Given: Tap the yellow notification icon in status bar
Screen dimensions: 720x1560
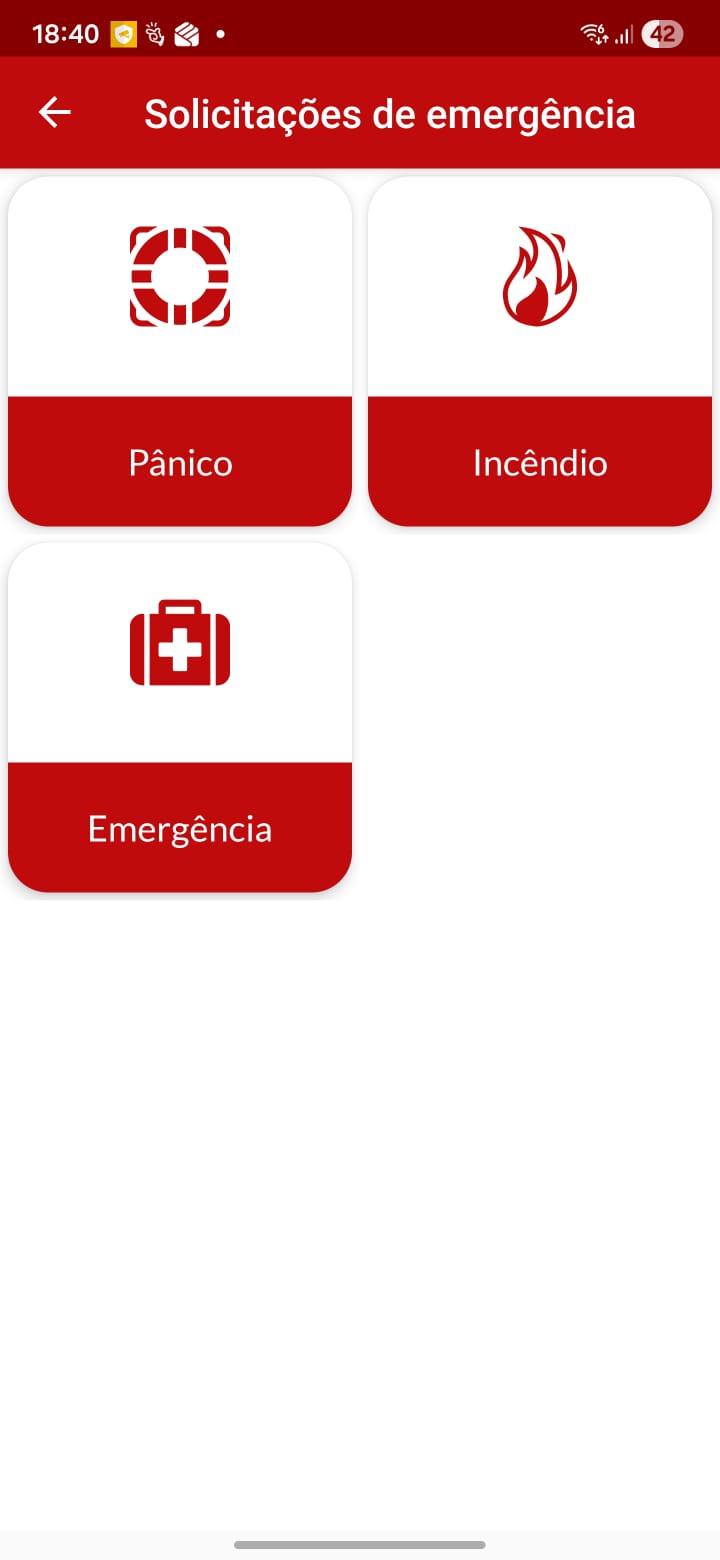Looking at the screenshot, I should point(123,33).
